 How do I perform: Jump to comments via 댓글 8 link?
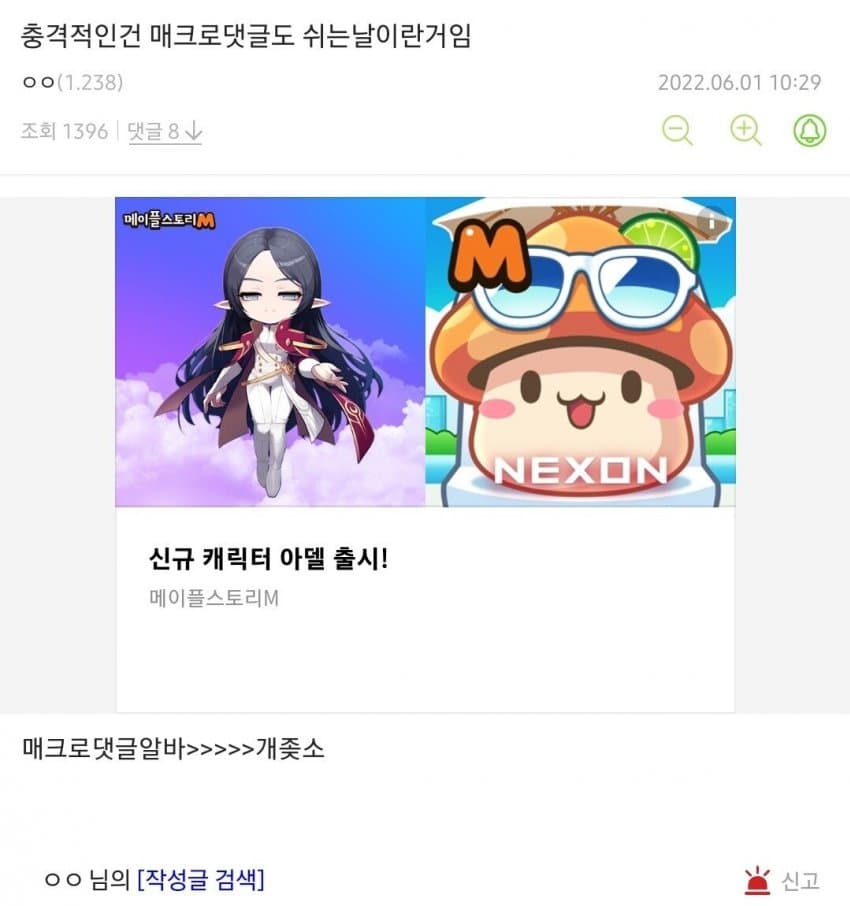(165, 131)
